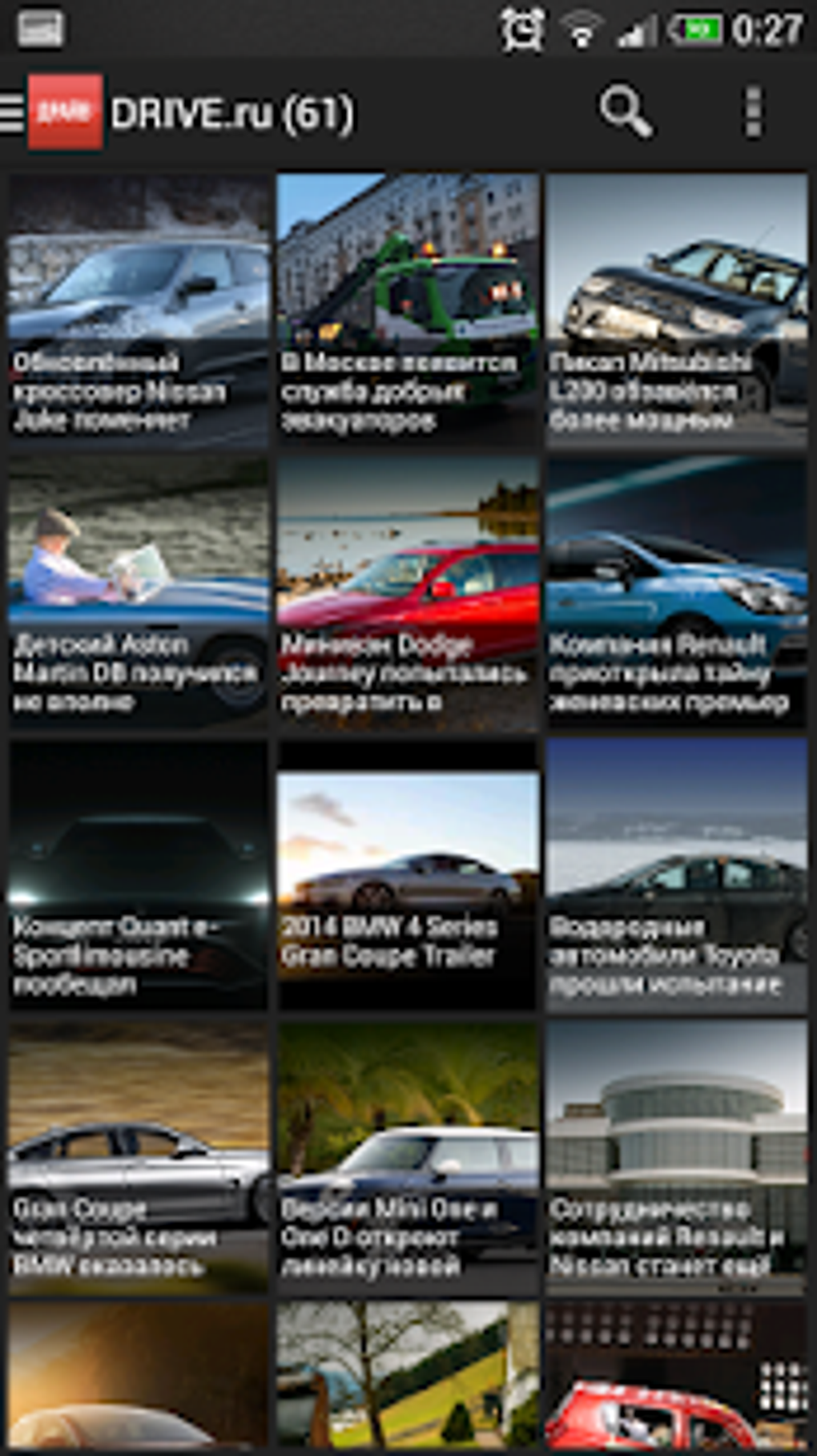The image size is (817, 1456).
Task: Open the kids' Aston Martin DB article
Action: click(139, 593)
